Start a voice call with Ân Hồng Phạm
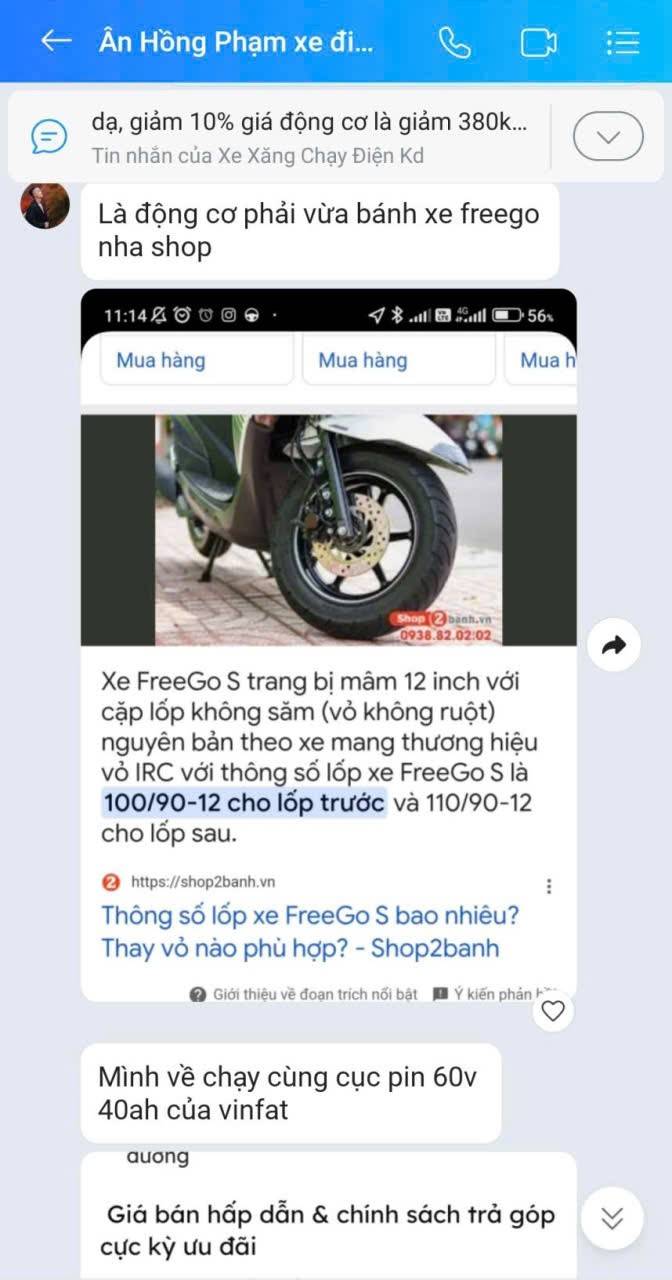The image size is (672, 1280). click(x=455, y=42)
